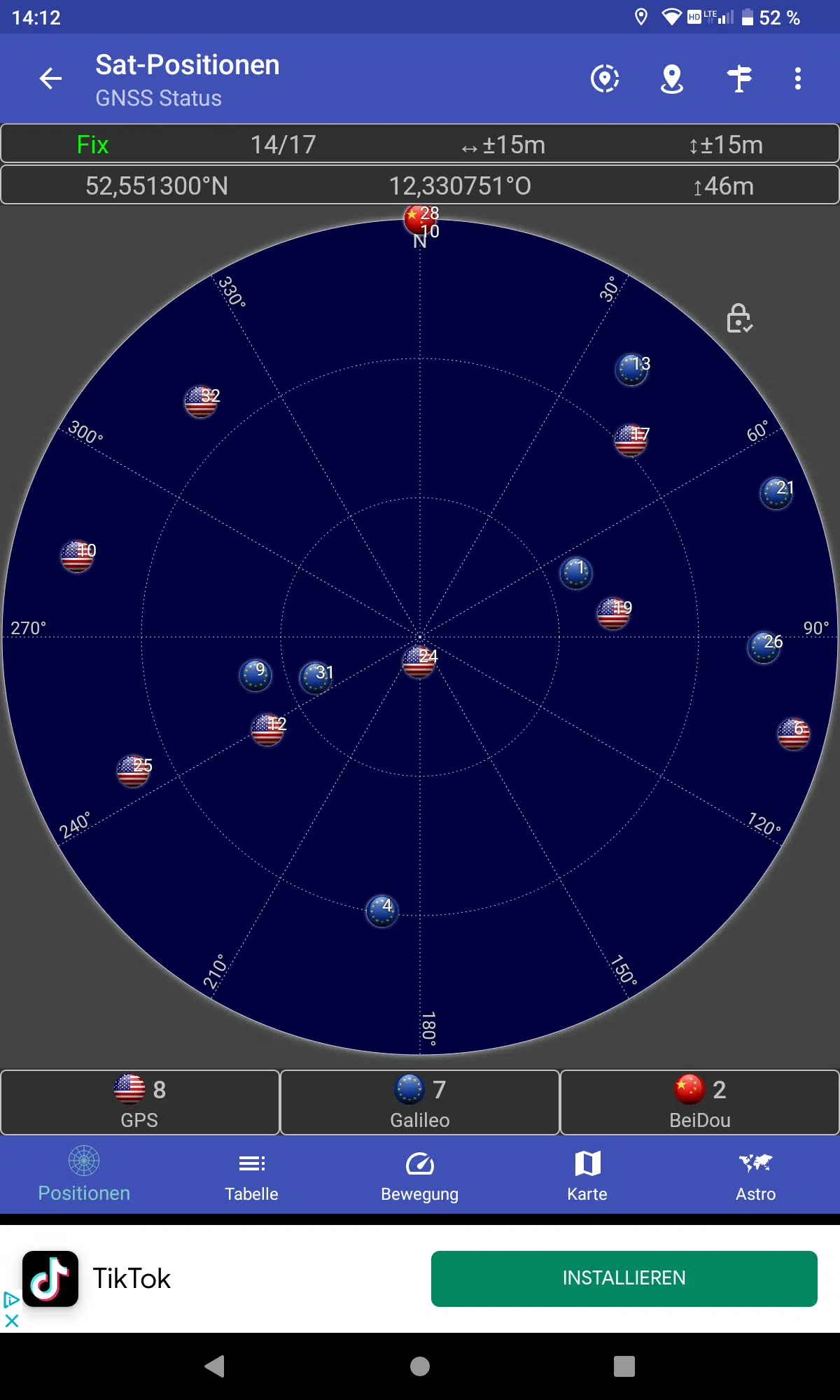
Task: Tap the location target icon in toolbar
Action: [x=605, y=78]
